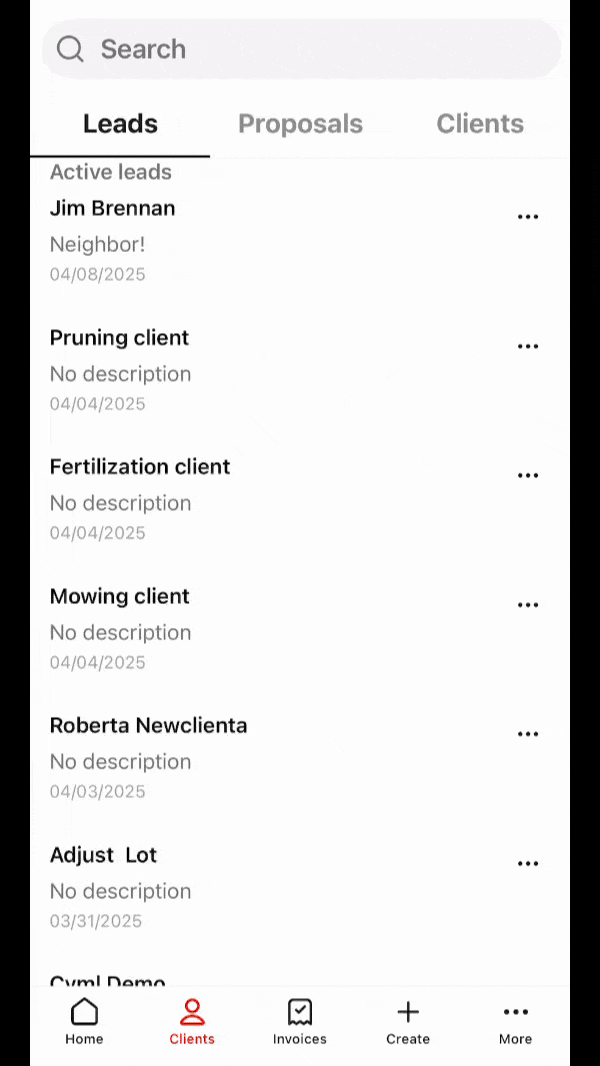This screenshot has width=600, height=1066.
Task: Tap Create in the bottom bar
Action: pyautogui.click(x=408, y=1022)
